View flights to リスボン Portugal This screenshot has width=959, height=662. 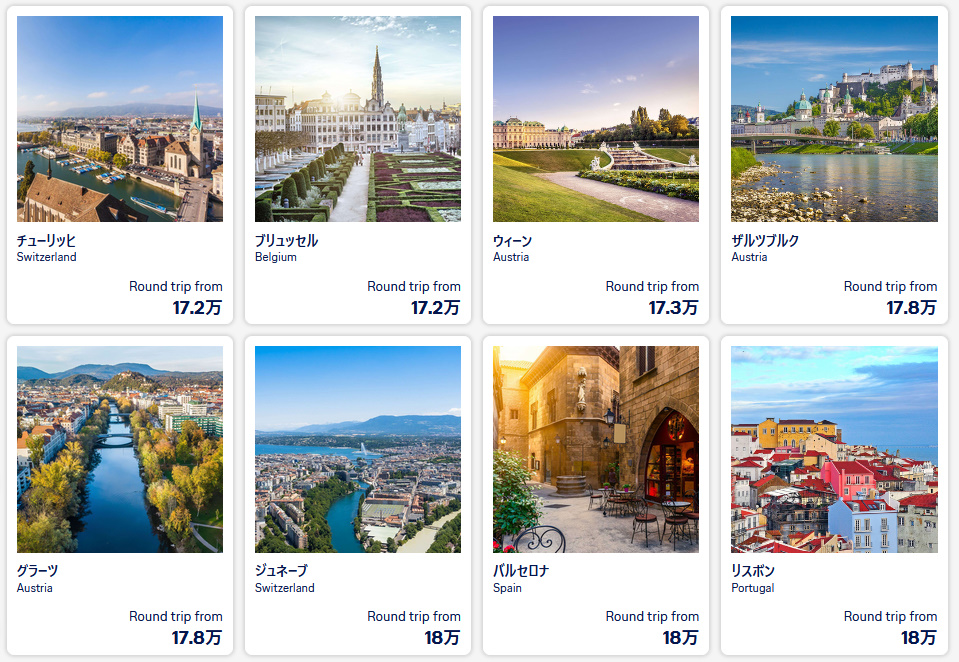coord(834,495)
